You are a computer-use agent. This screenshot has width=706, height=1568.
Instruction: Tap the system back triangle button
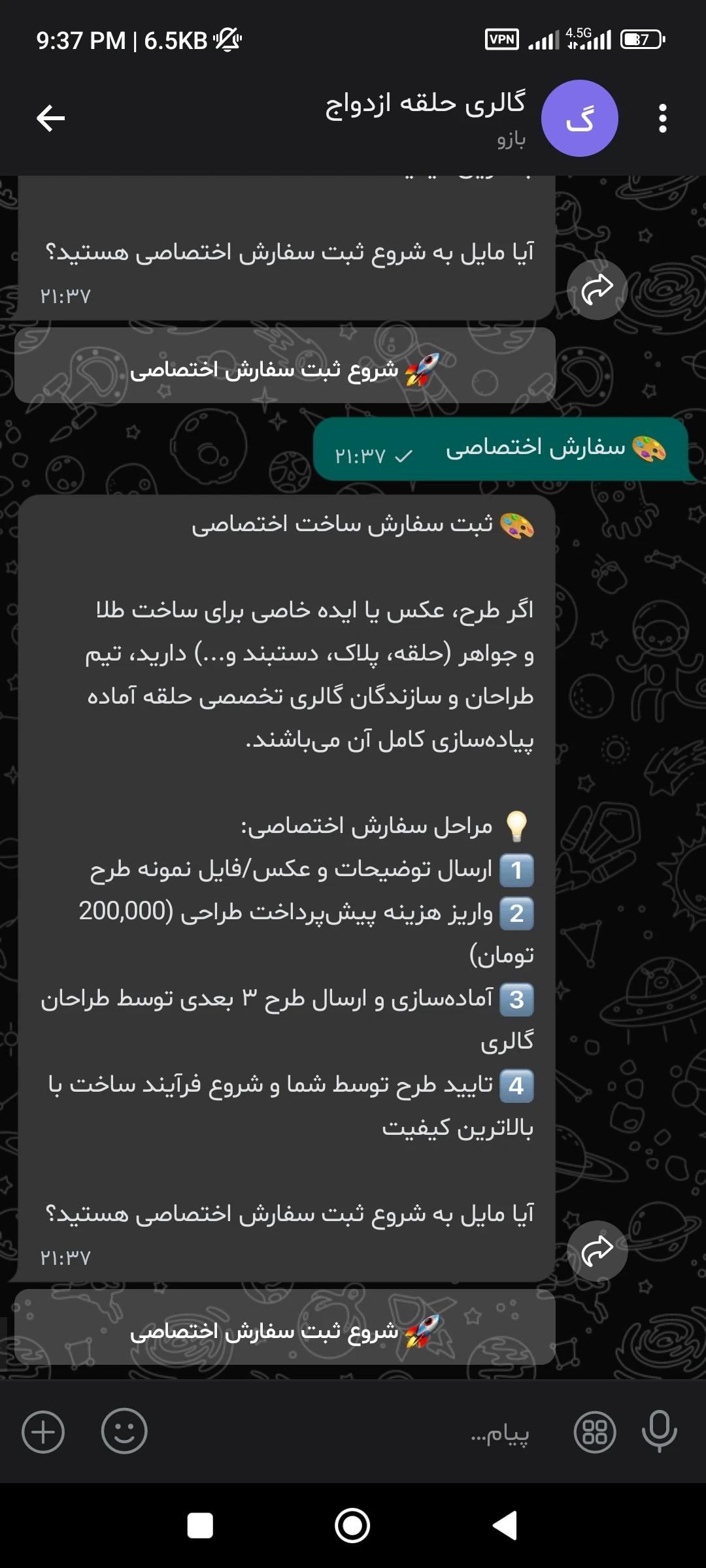click(x=505, y=1526)
